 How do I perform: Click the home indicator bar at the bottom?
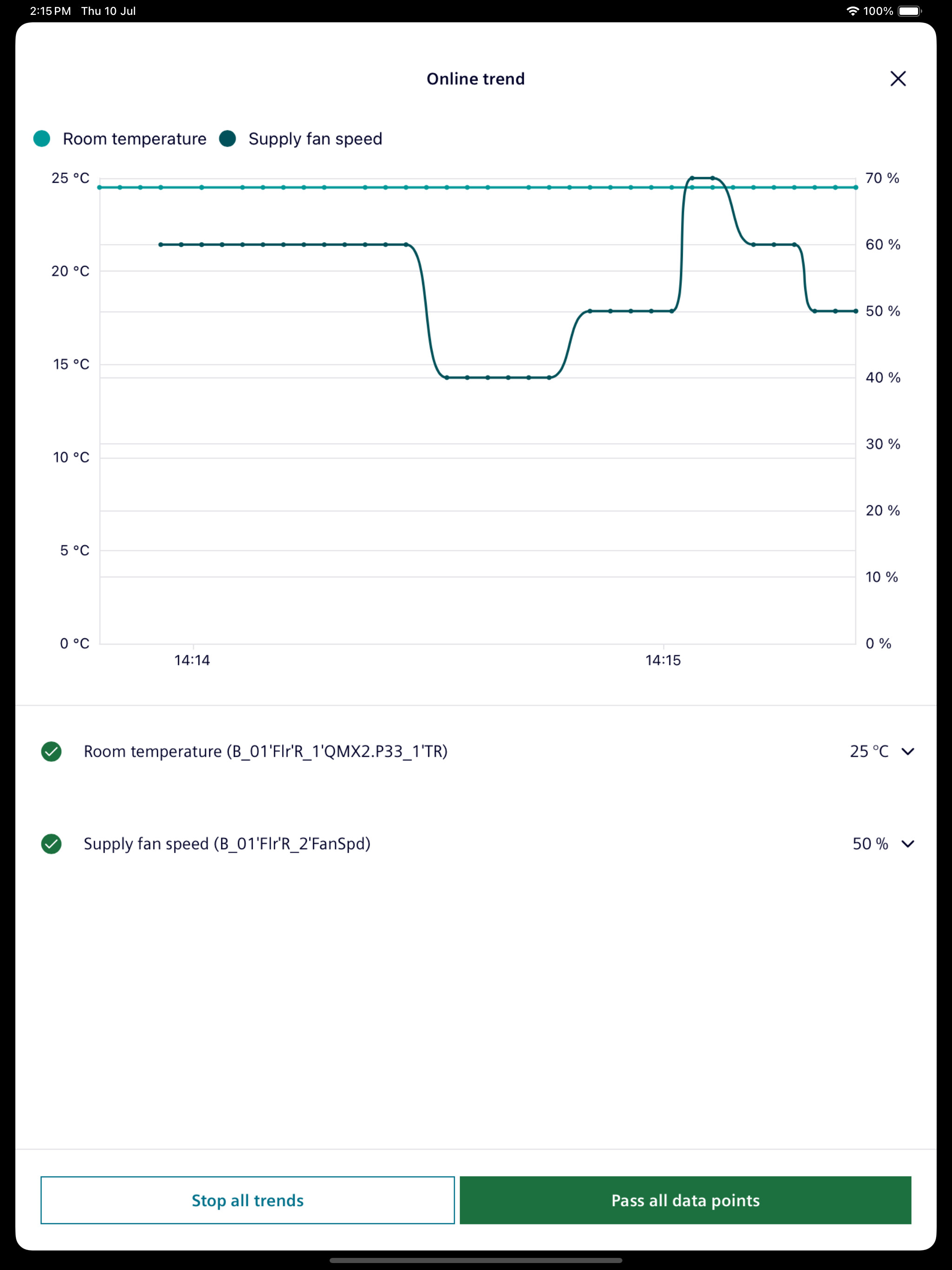(476, 1259)
